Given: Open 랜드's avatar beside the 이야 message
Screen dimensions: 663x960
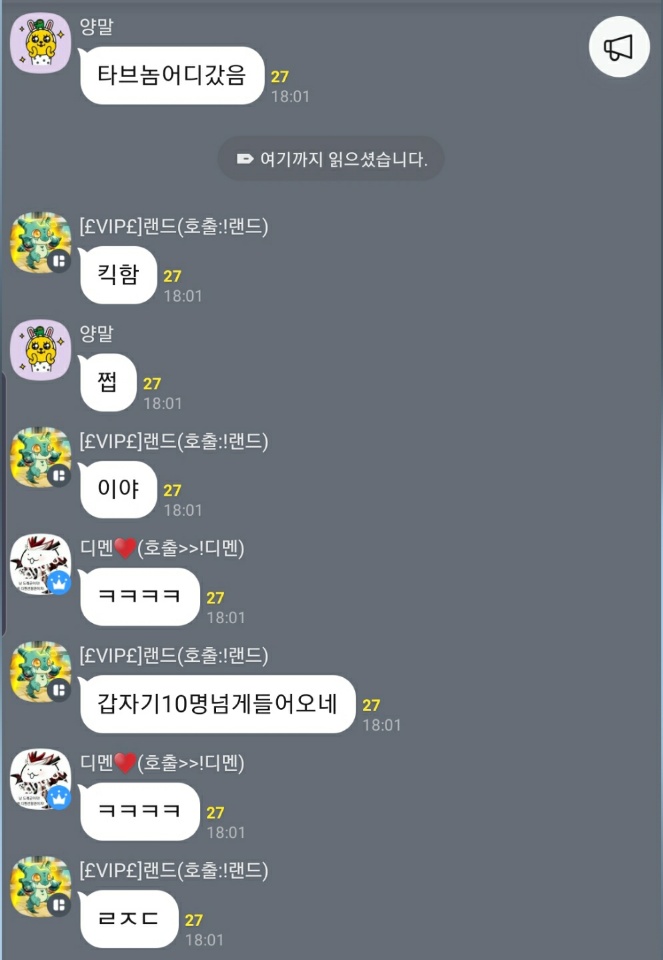Looking at the screenshot, I should point(40,457).
